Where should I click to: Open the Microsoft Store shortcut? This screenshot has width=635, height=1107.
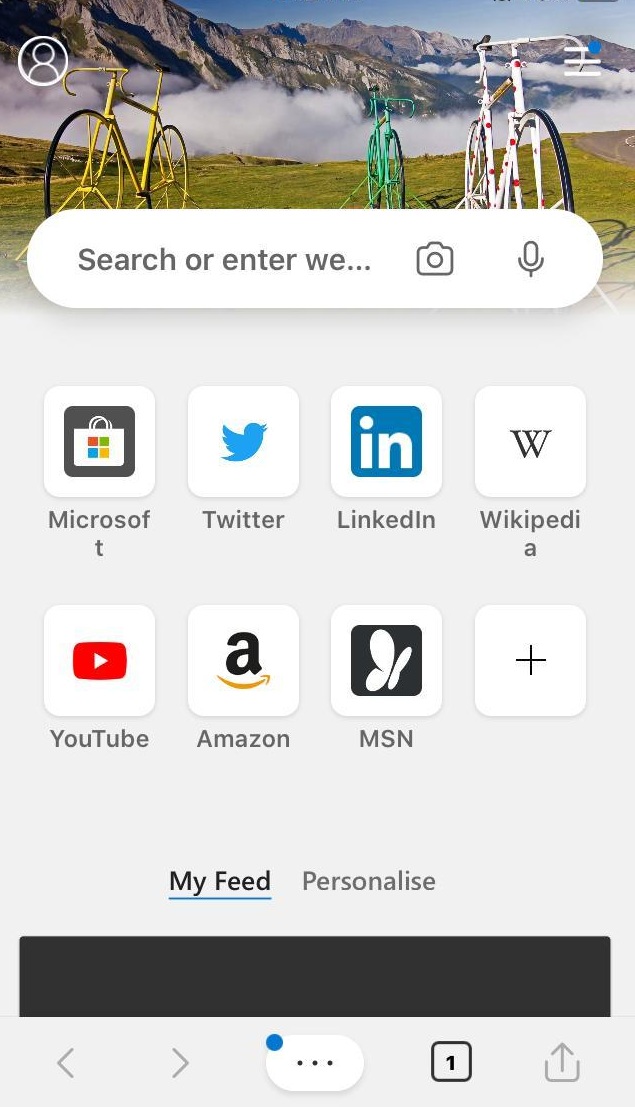99,442
